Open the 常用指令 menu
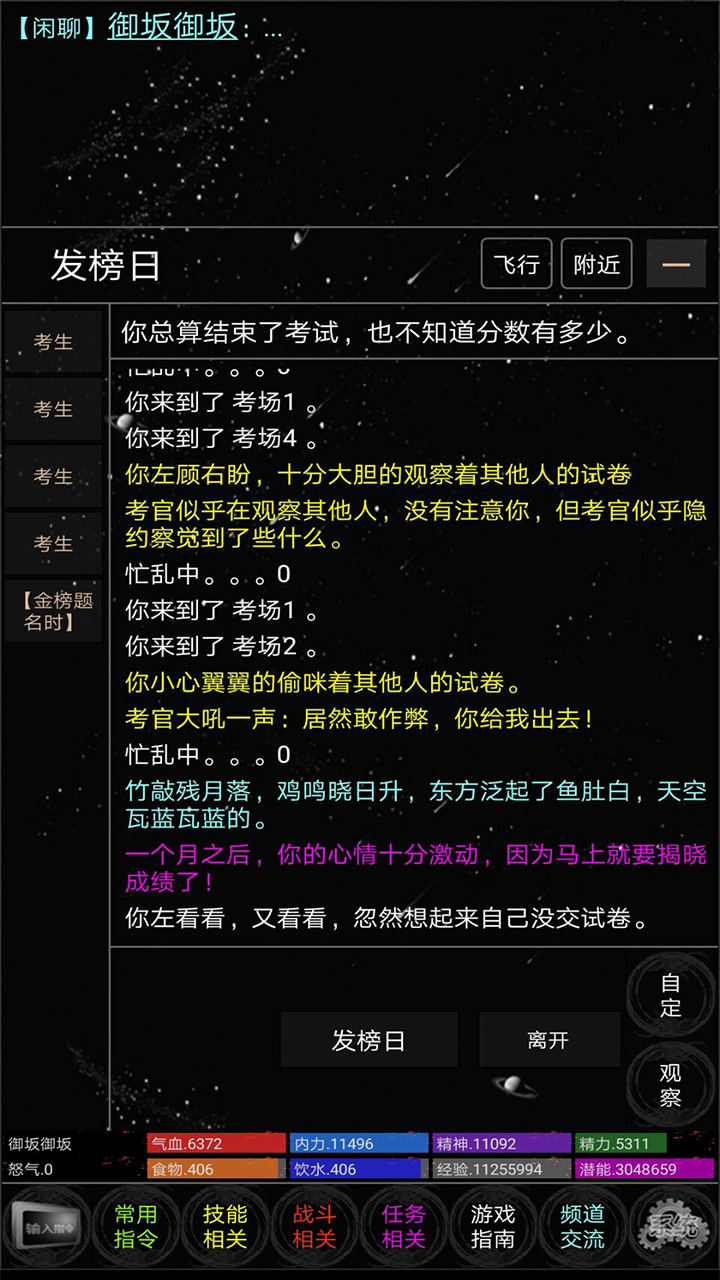Screen dimensions: 720x1280 click(x=135, y=1227)
